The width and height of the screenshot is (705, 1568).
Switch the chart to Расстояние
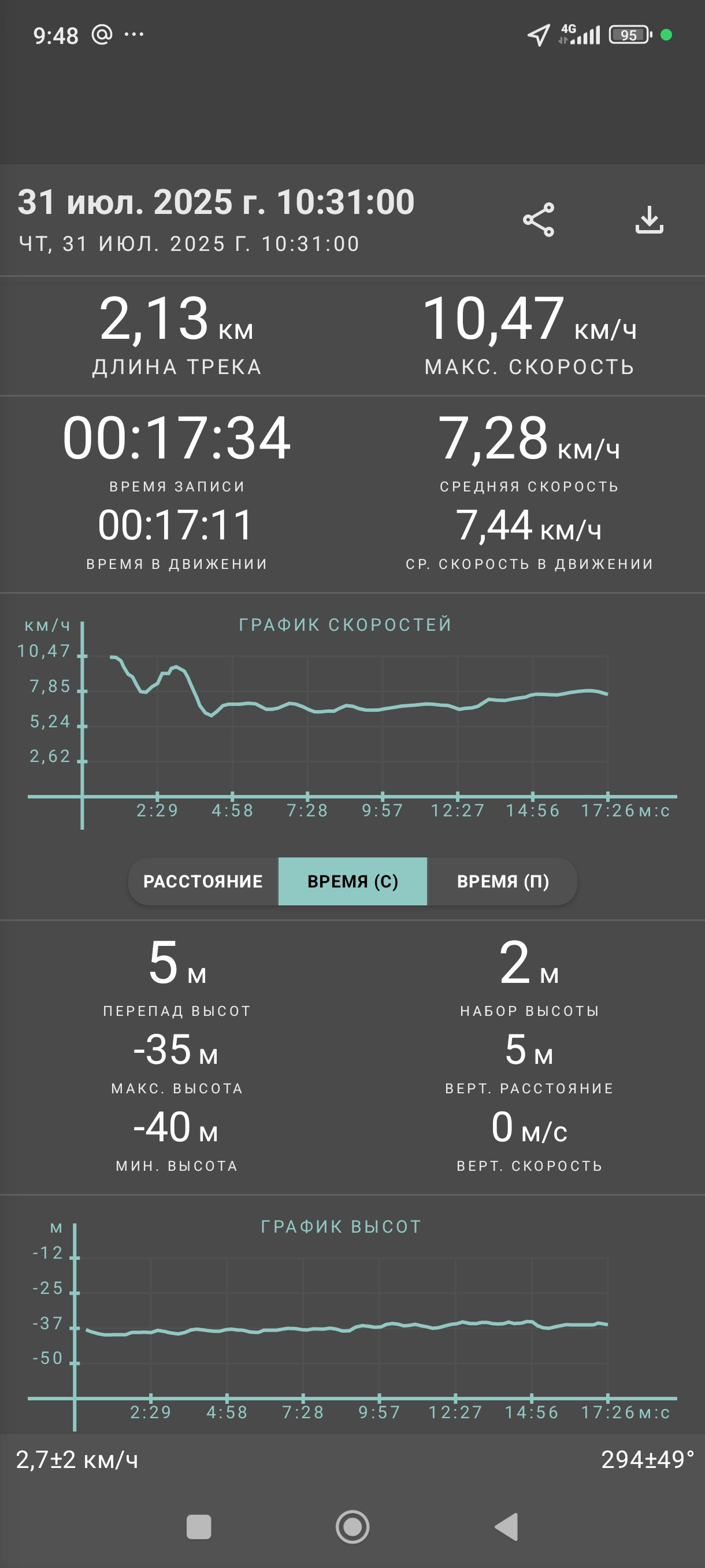click(x=203, y=881)
